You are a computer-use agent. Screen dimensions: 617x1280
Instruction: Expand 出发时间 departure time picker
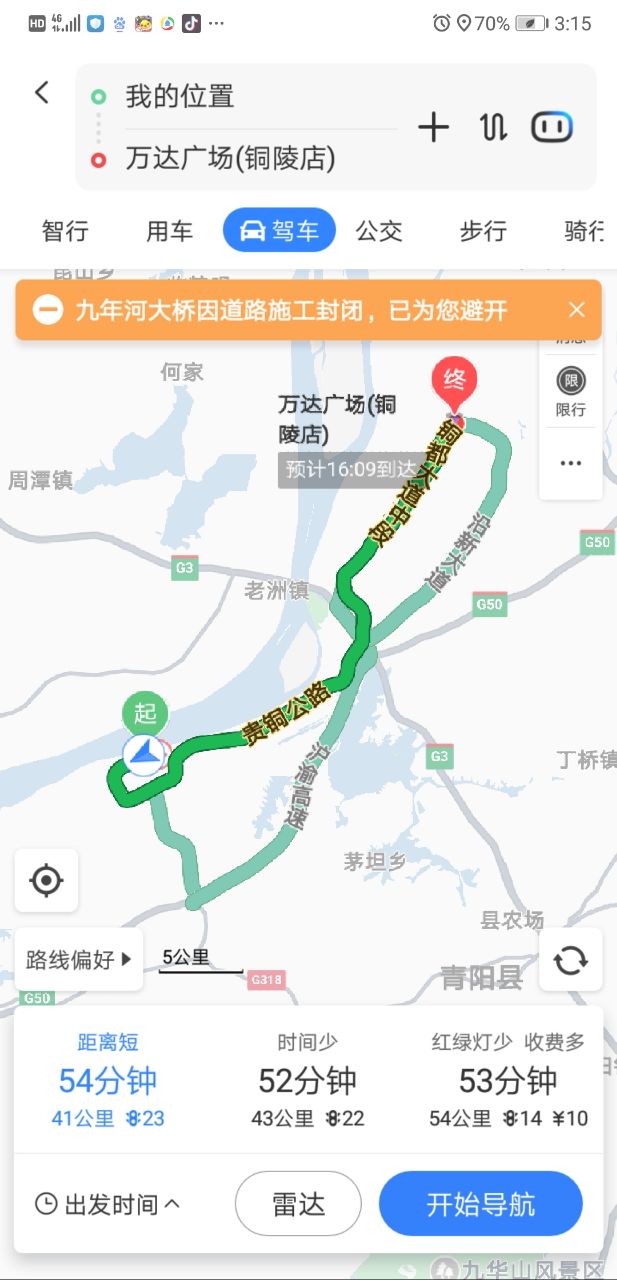pos(108,1204)
